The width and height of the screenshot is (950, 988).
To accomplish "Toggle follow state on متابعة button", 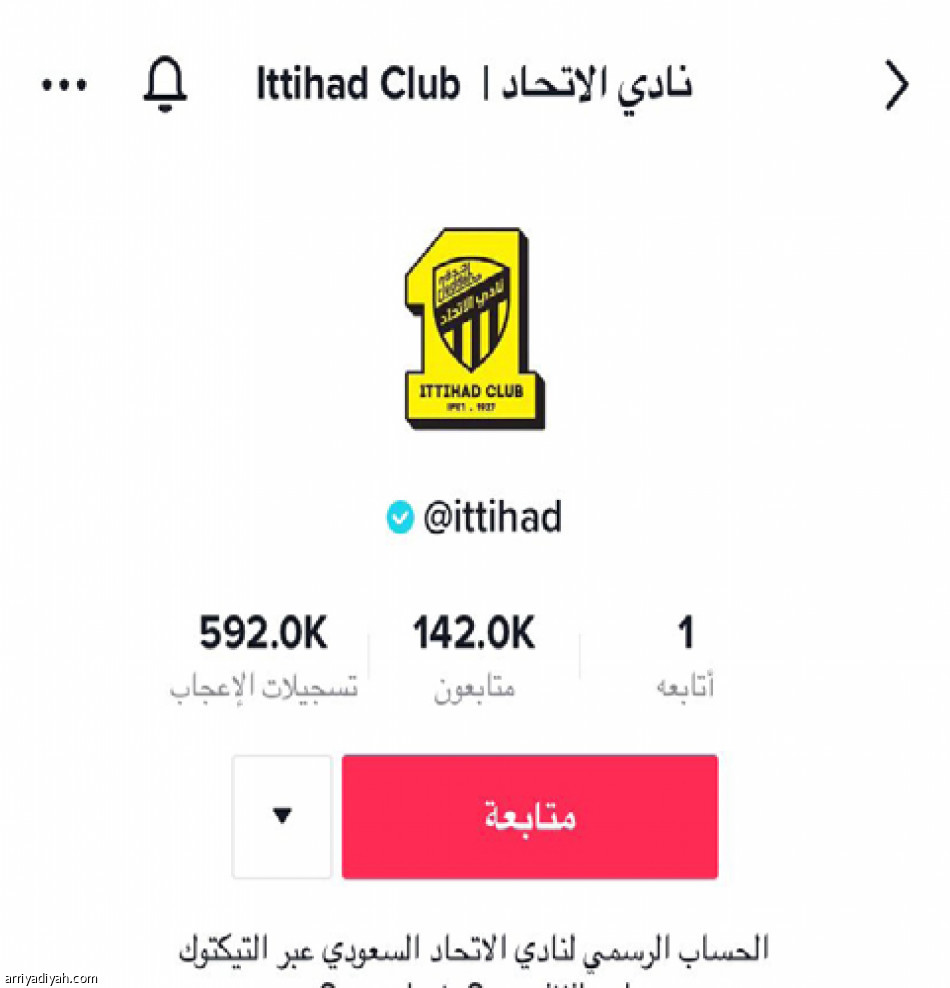I will click(529, 816).
